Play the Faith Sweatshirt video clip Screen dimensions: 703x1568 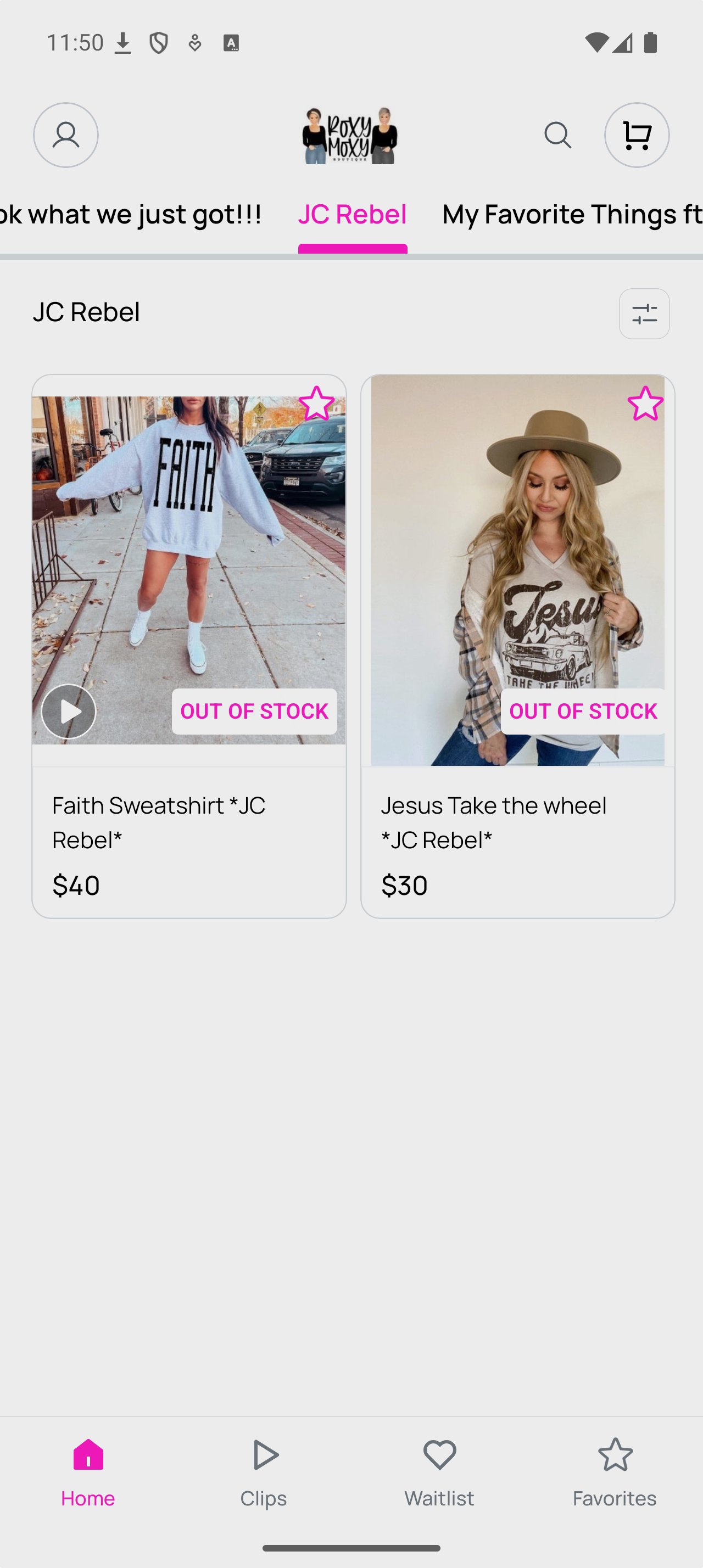pos(69,711)
